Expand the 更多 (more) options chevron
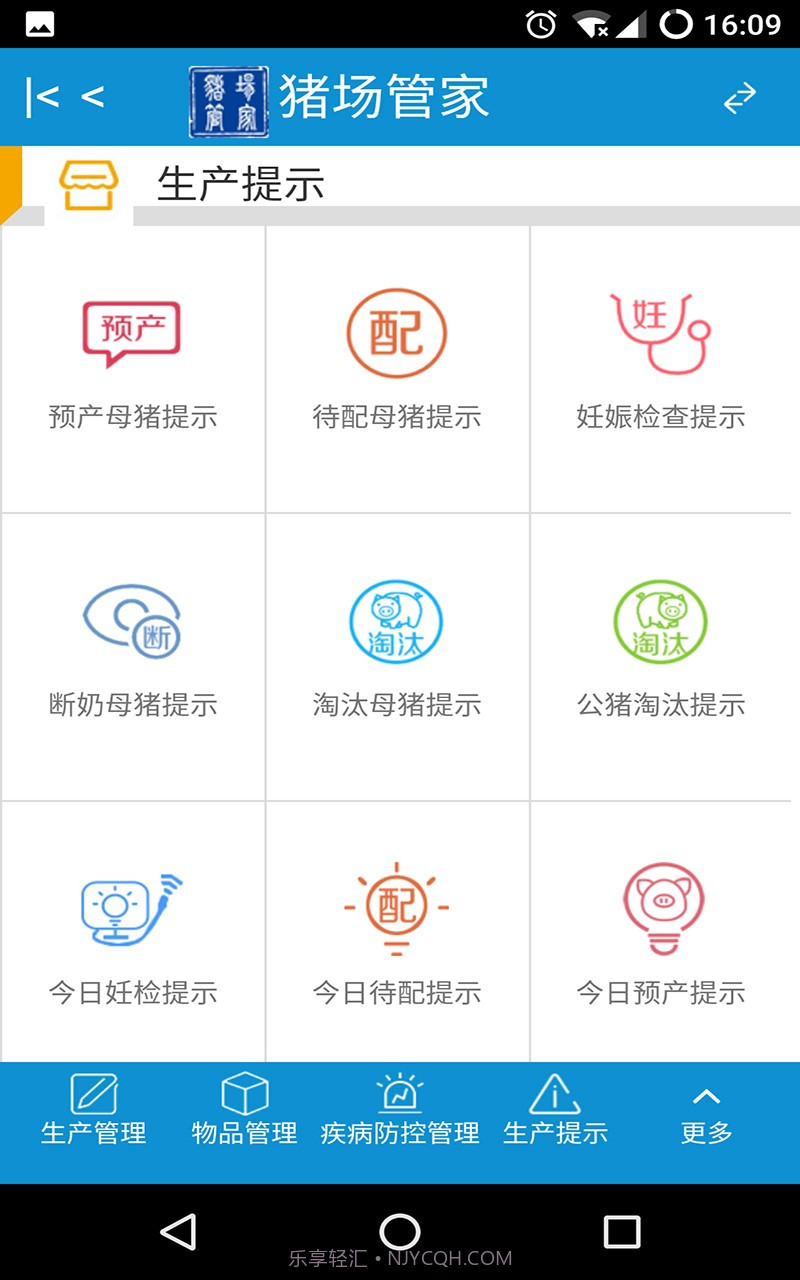This screenshot has width=800, height=1280. tap(706, 1108)
